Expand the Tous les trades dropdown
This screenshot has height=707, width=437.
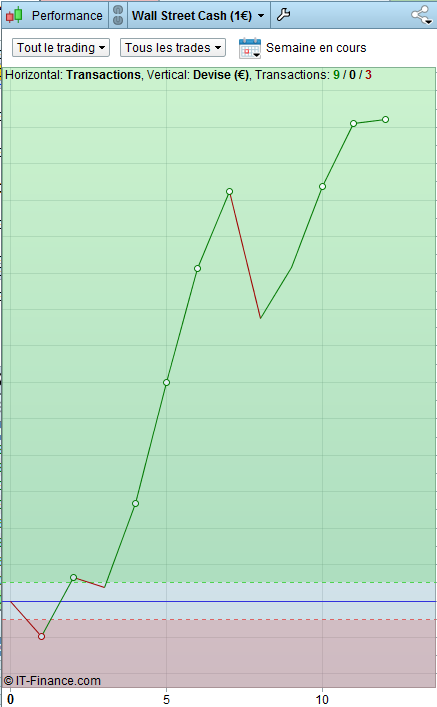(x=173, y=48)
